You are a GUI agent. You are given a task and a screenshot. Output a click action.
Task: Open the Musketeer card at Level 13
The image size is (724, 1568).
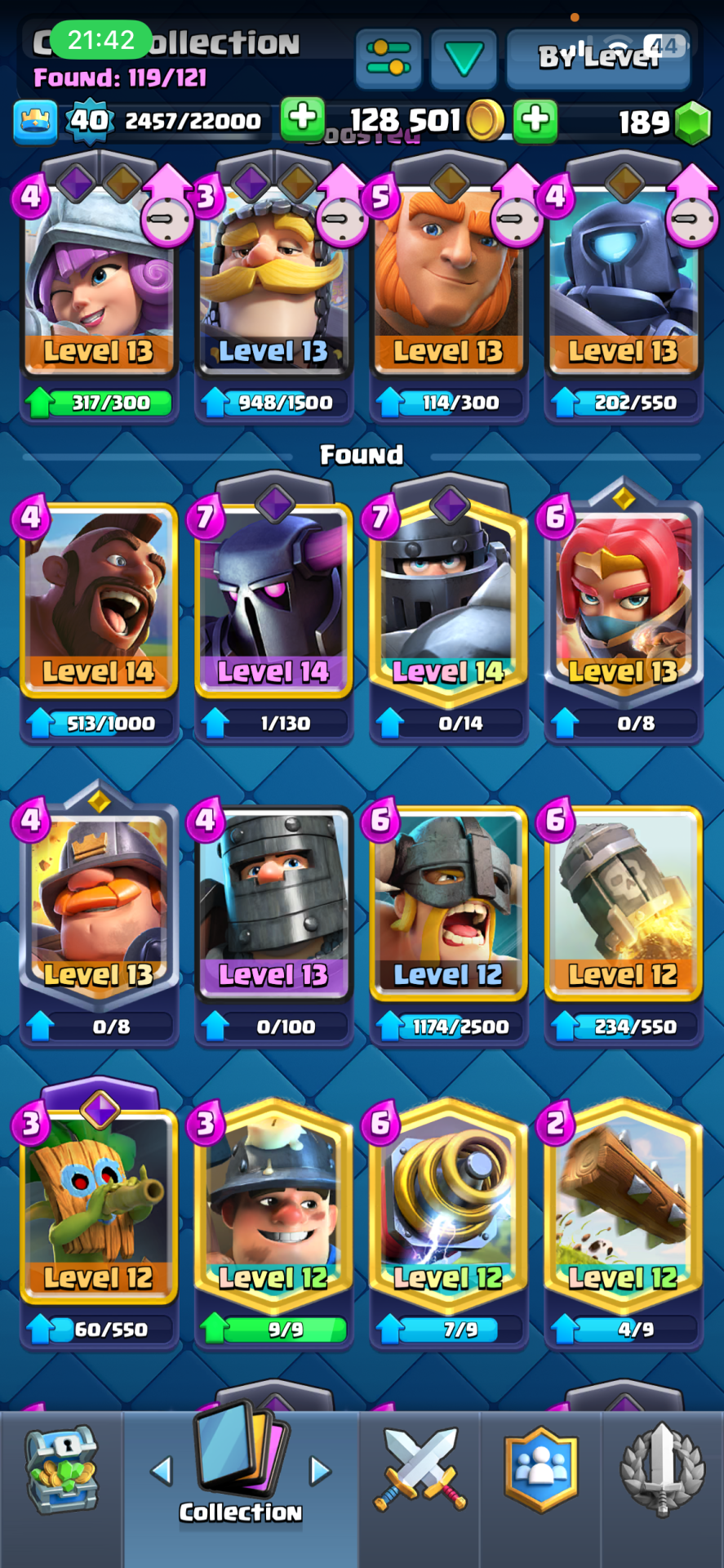(x=99, y=278)
